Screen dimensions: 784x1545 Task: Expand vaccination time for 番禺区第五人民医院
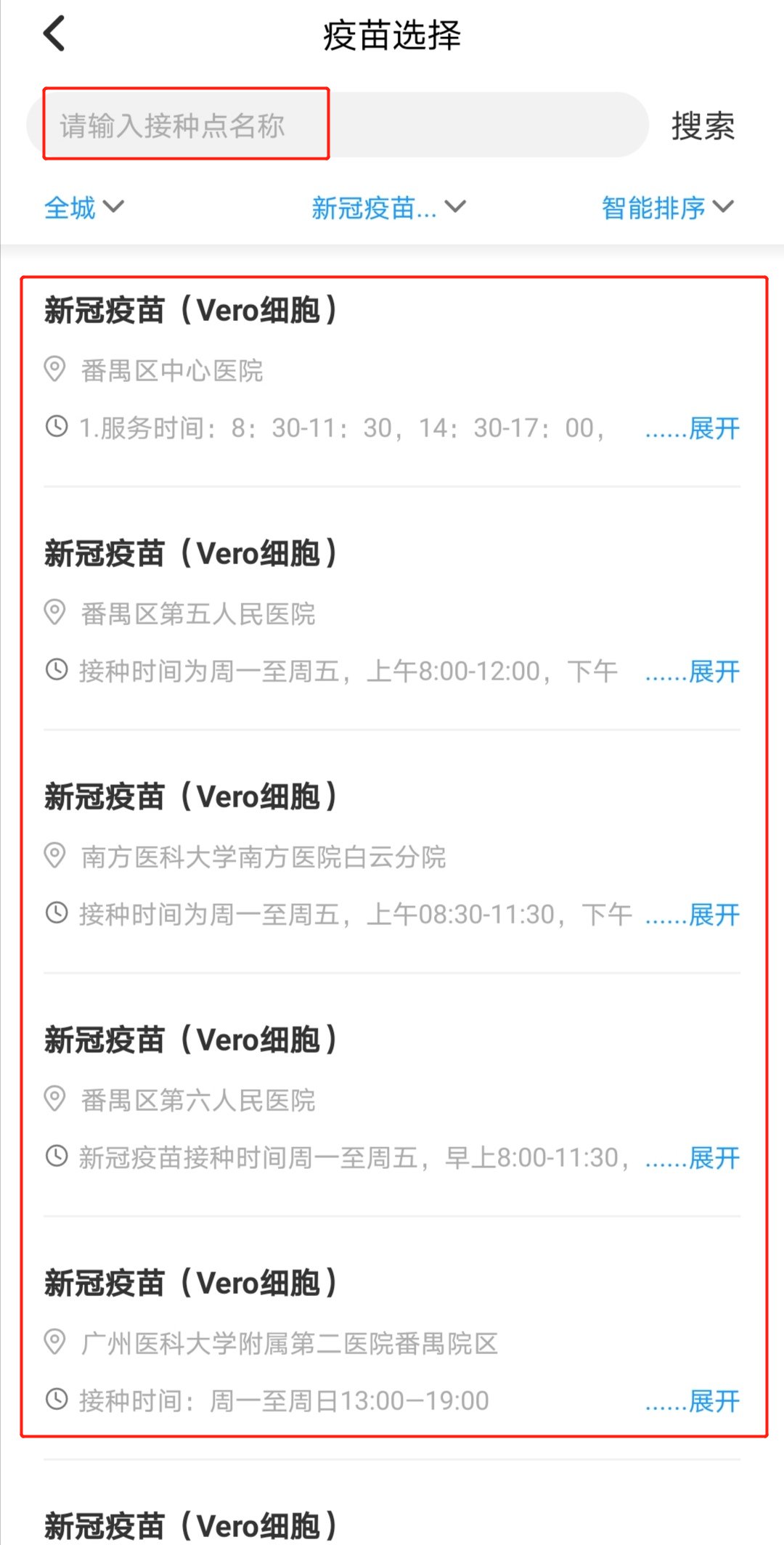coord(693,672)
